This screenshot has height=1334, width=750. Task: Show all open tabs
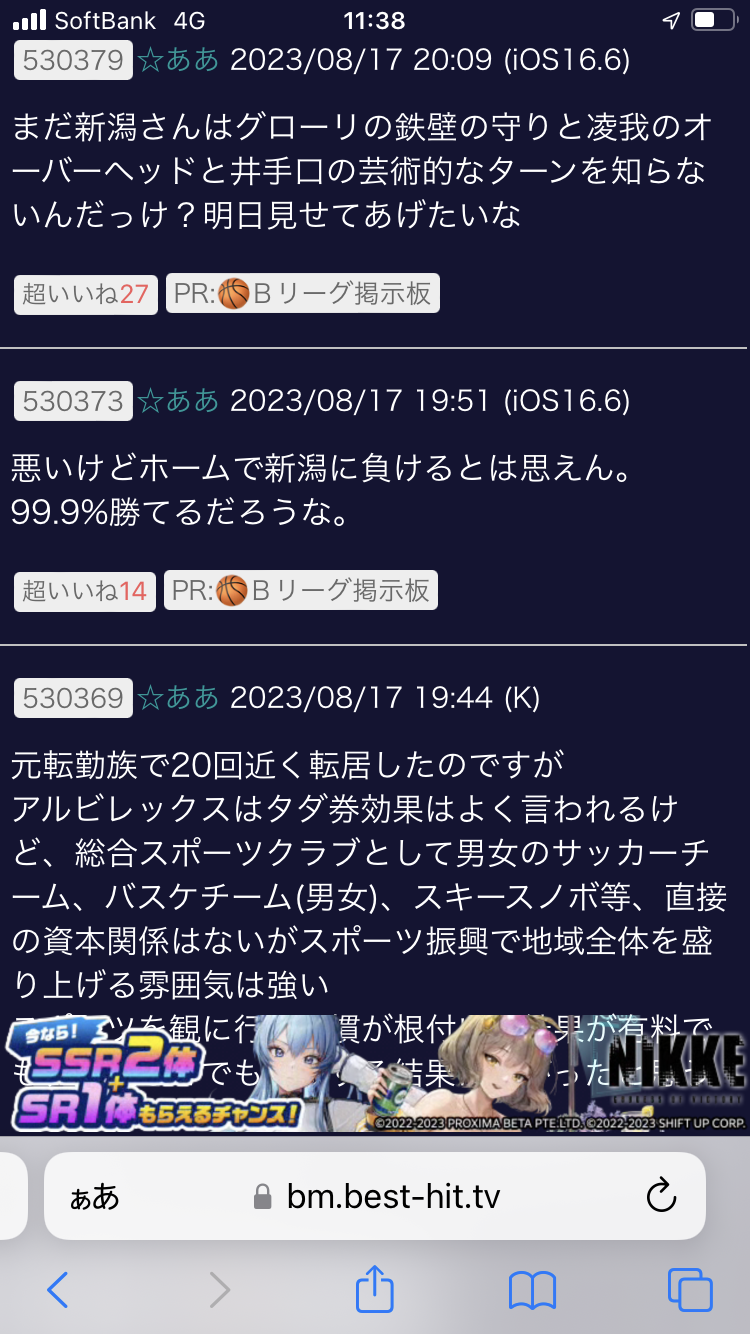click(x=690, y=1290)
